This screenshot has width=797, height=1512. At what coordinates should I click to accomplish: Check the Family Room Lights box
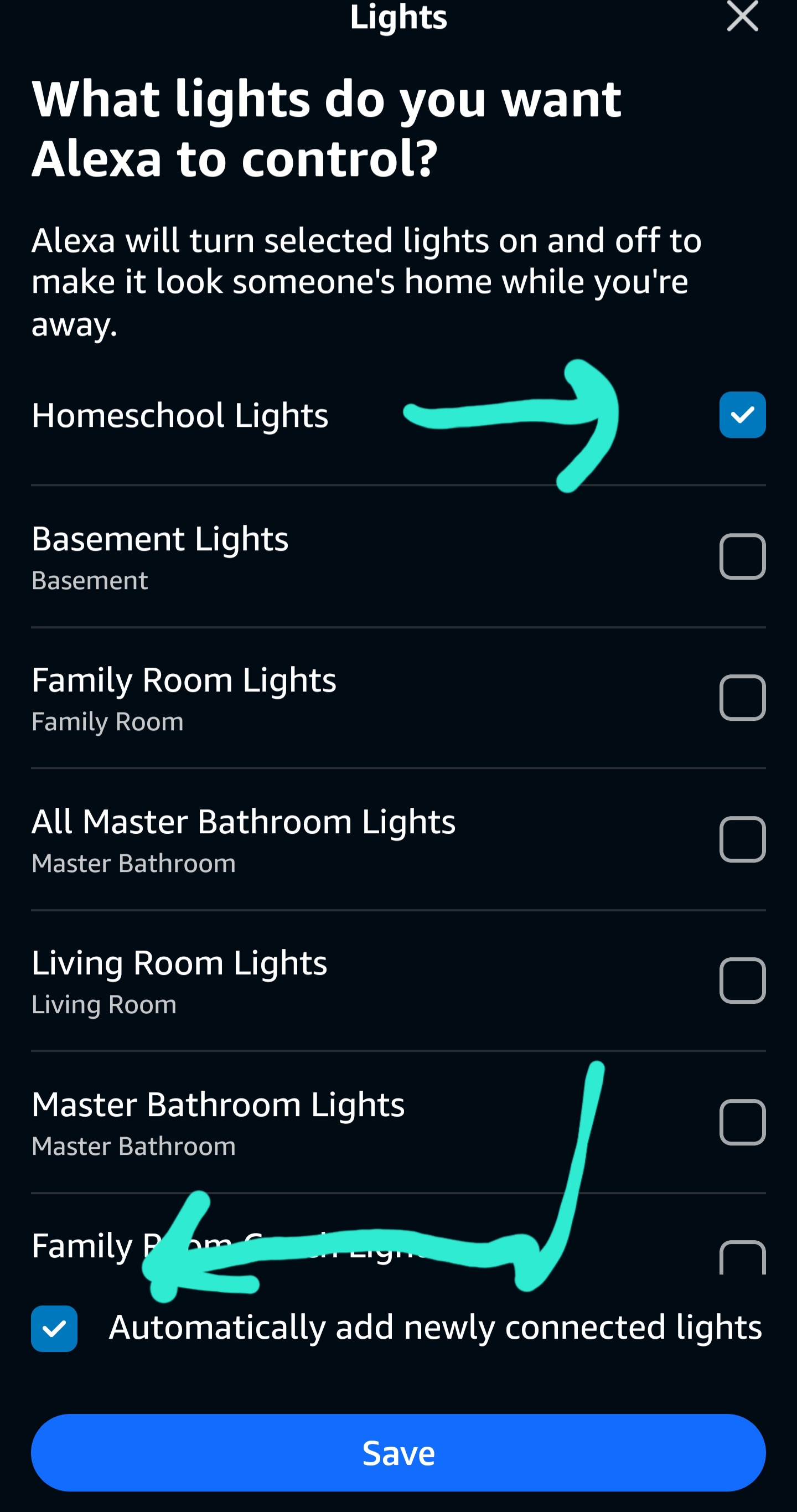tap(742, 698)
